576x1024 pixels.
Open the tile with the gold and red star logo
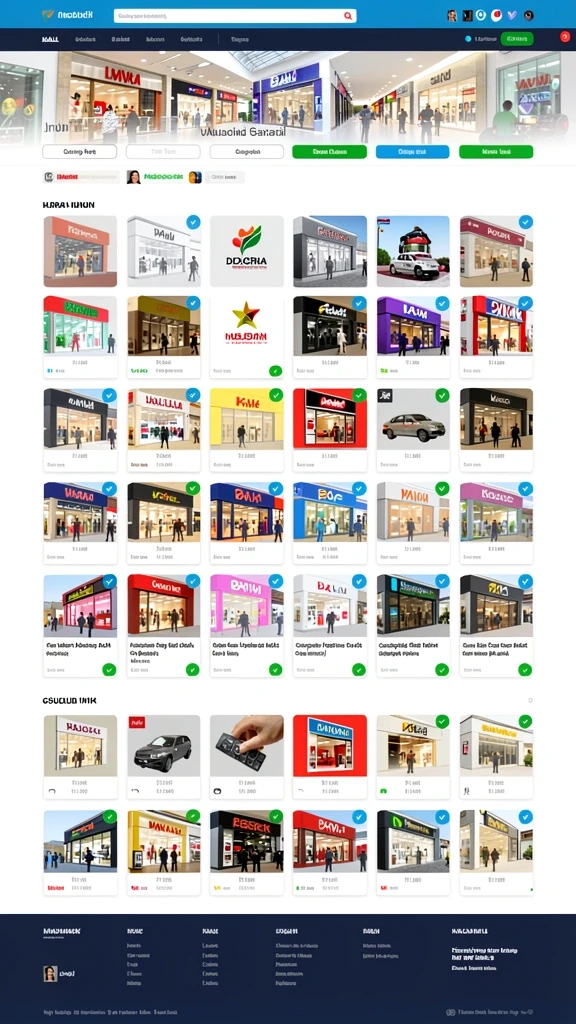point(247,337)
